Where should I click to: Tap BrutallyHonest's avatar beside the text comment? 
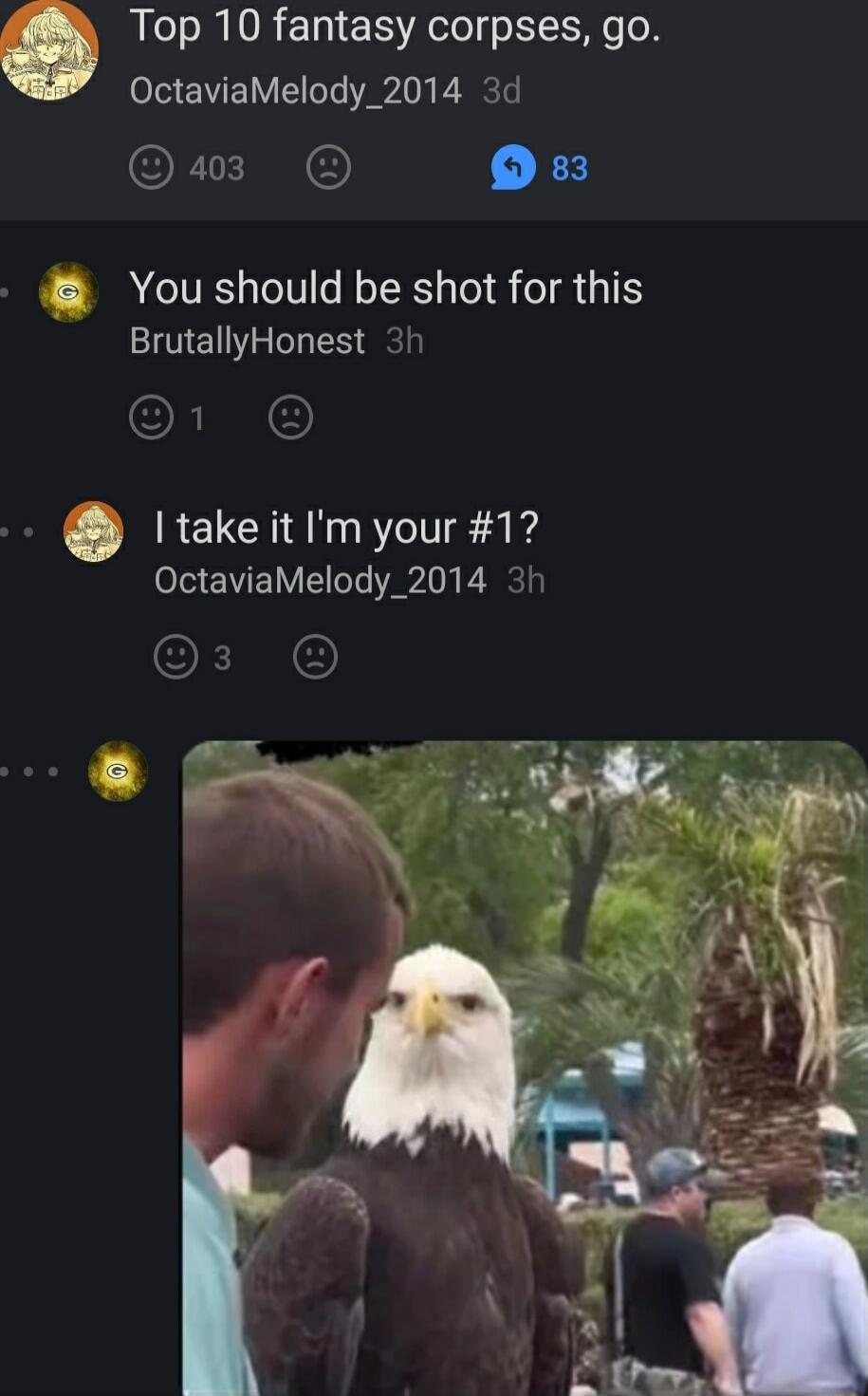tap(68, 292)
